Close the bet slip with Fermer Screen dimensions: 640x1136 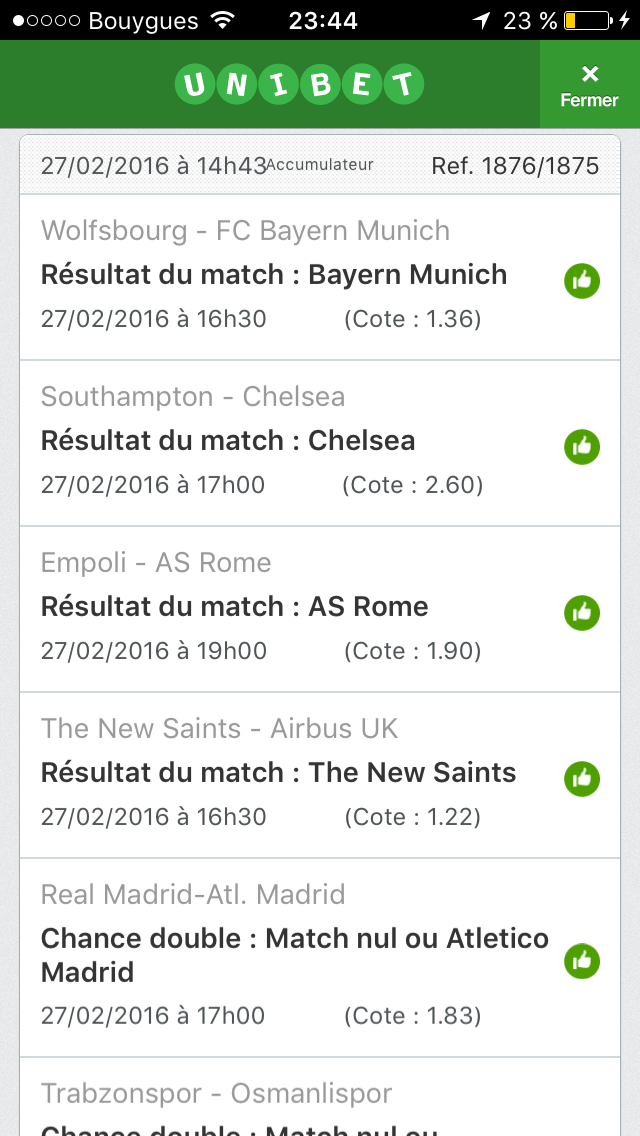click(589, 85)
